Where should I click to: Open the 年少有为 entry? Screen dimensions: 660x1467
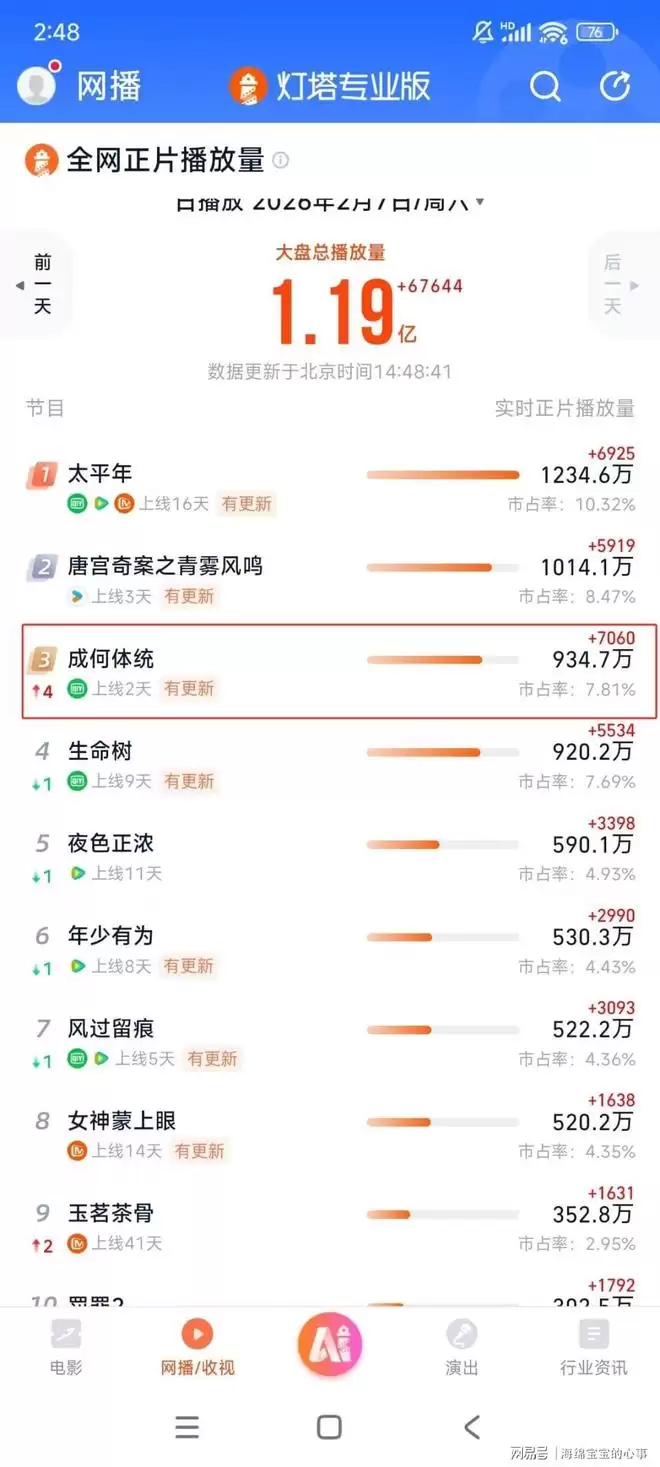click(110, 936)
